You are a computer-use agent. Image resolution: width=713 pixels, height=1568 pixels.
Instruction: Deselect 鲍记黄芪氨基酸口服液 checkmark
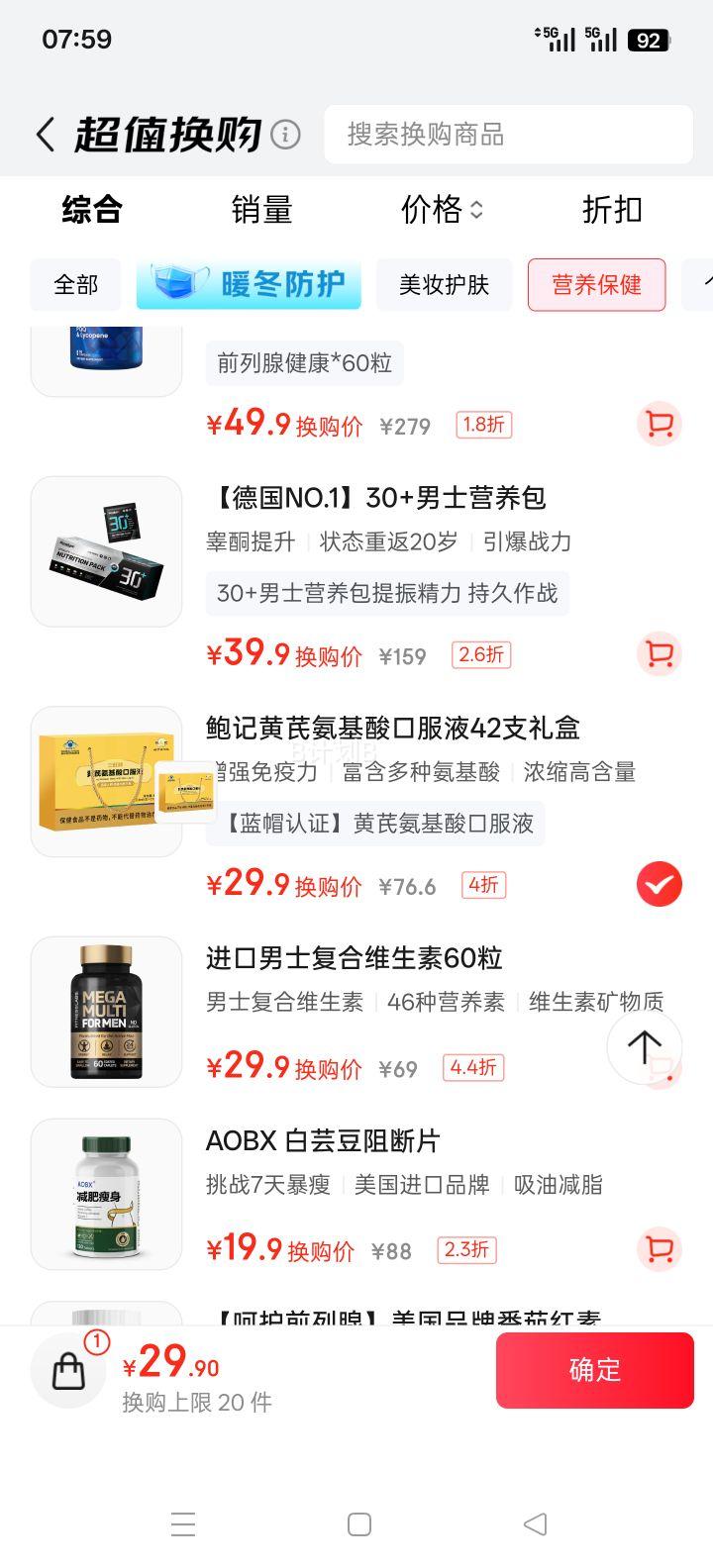pos(659,885)
